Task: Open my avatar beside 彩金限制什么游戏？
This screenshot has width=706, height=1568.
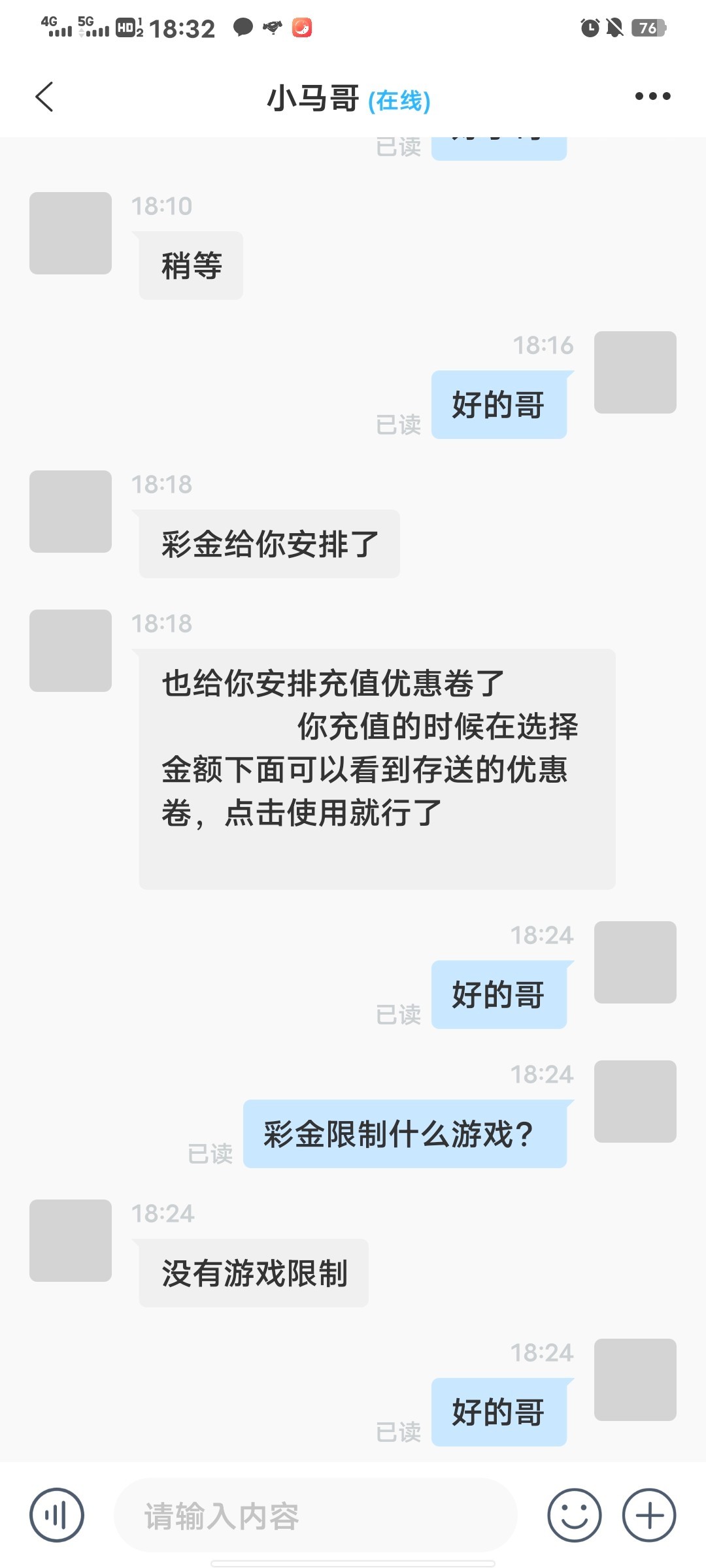Action: (x=635, y=1101)
